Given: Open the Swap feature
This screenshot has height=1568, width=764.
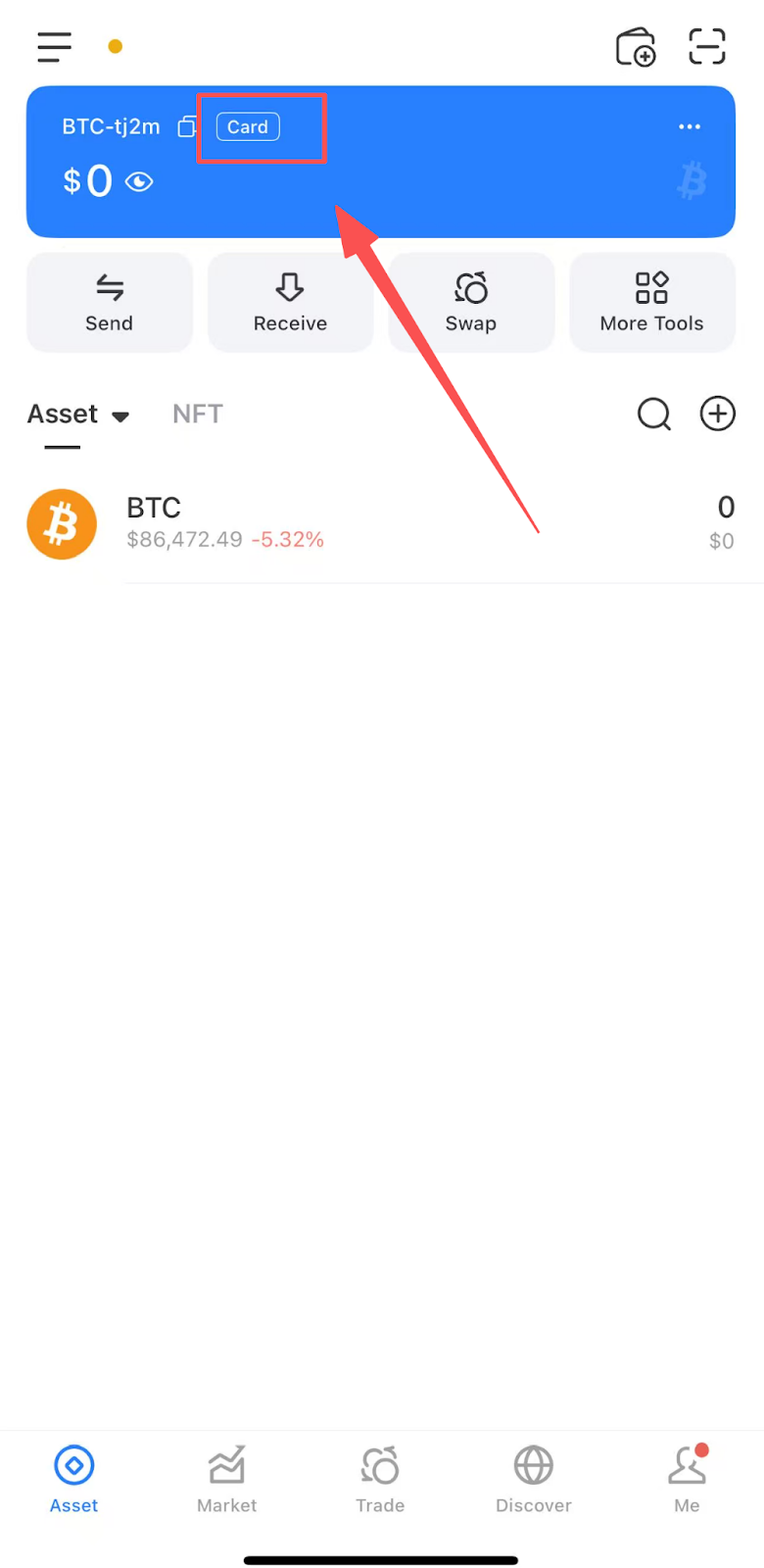Looking at the screenshot, I should click(471, 303).
